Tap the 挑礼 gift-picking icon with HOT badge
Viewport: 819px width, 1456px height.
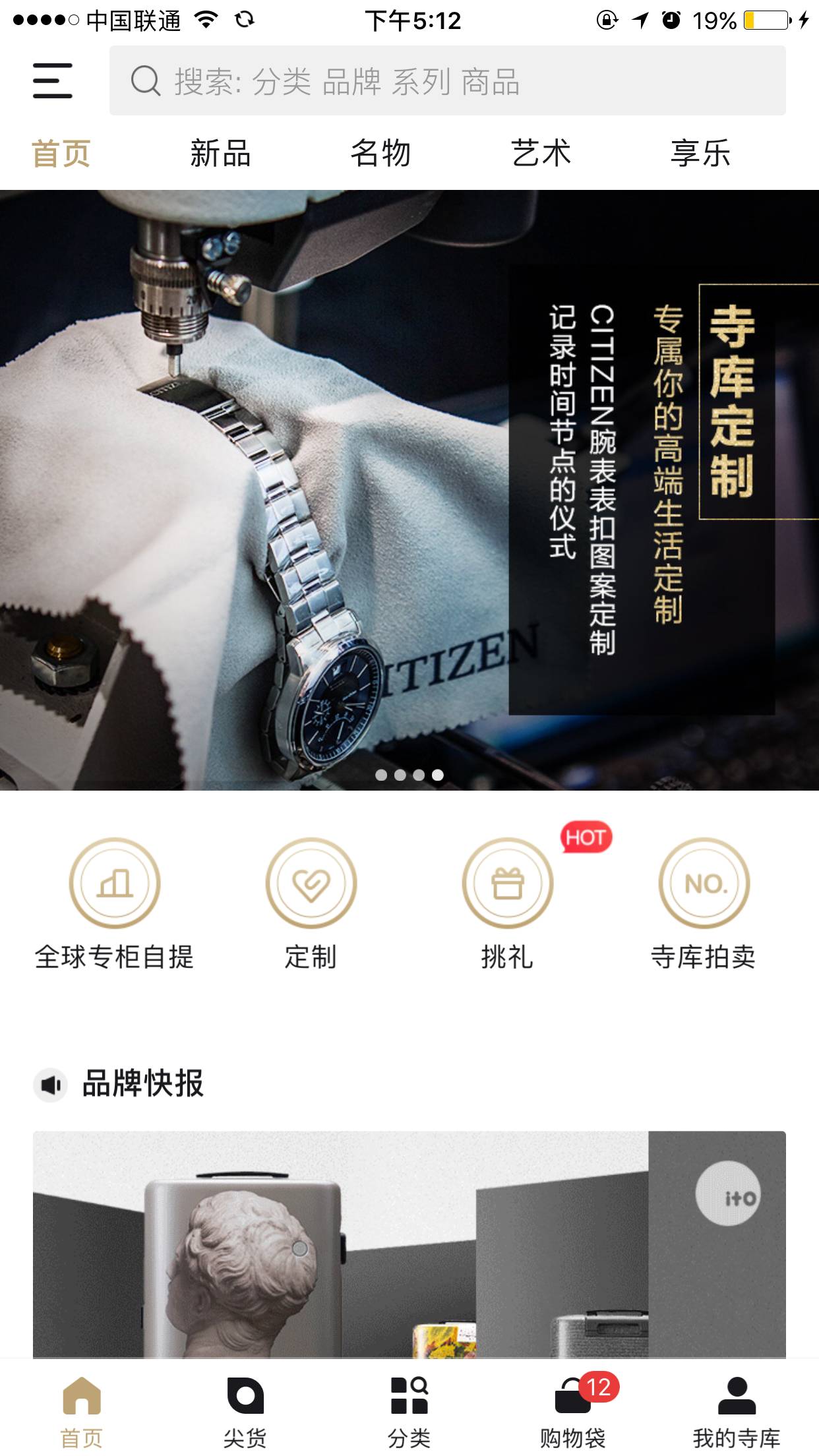point(508,884)
